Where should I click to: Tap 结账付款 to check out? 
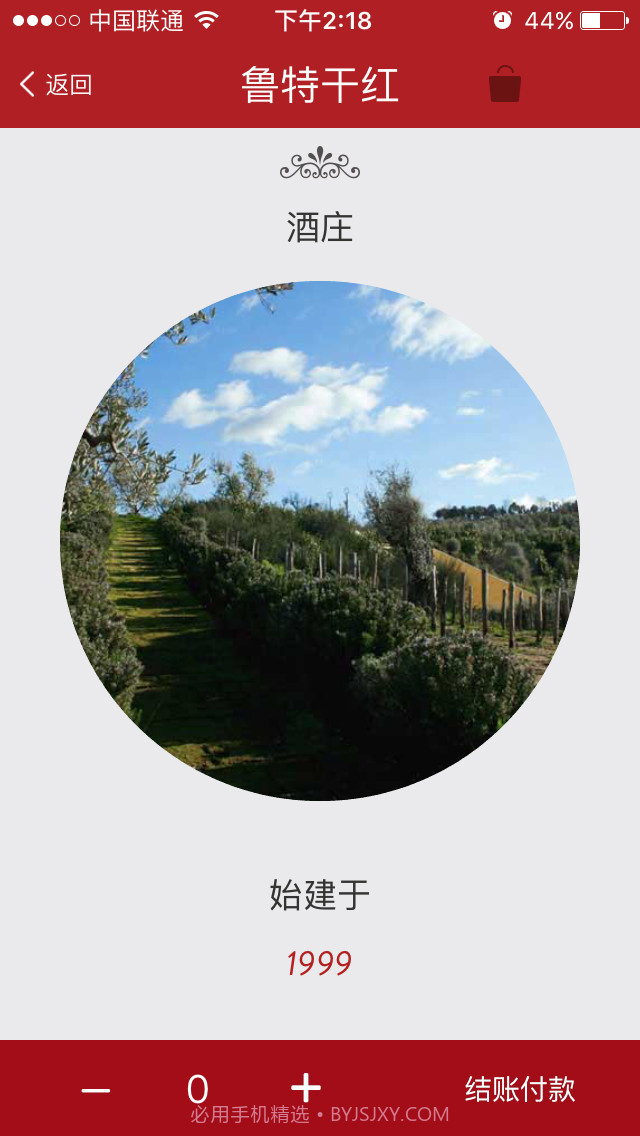pos(520,1088)
